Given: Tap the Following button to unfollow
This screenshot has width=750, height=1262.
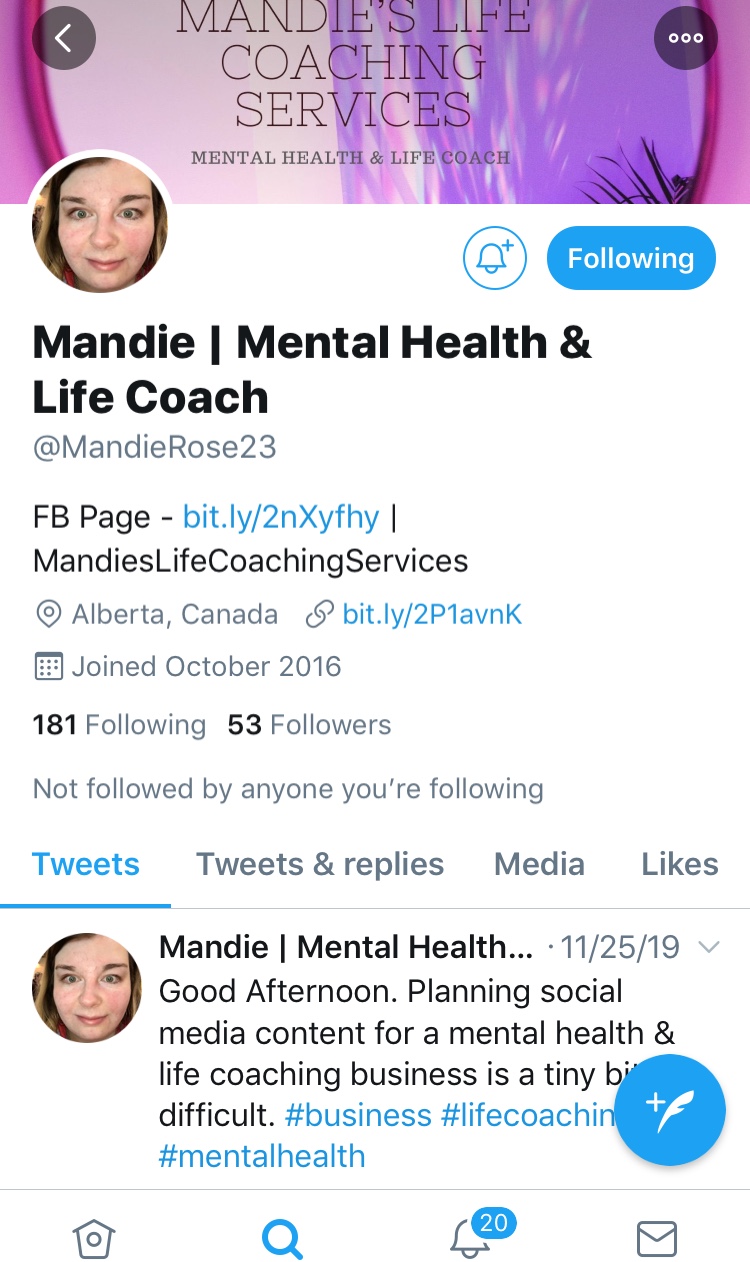Looking at the screenshot, I should tap(631, 258).
